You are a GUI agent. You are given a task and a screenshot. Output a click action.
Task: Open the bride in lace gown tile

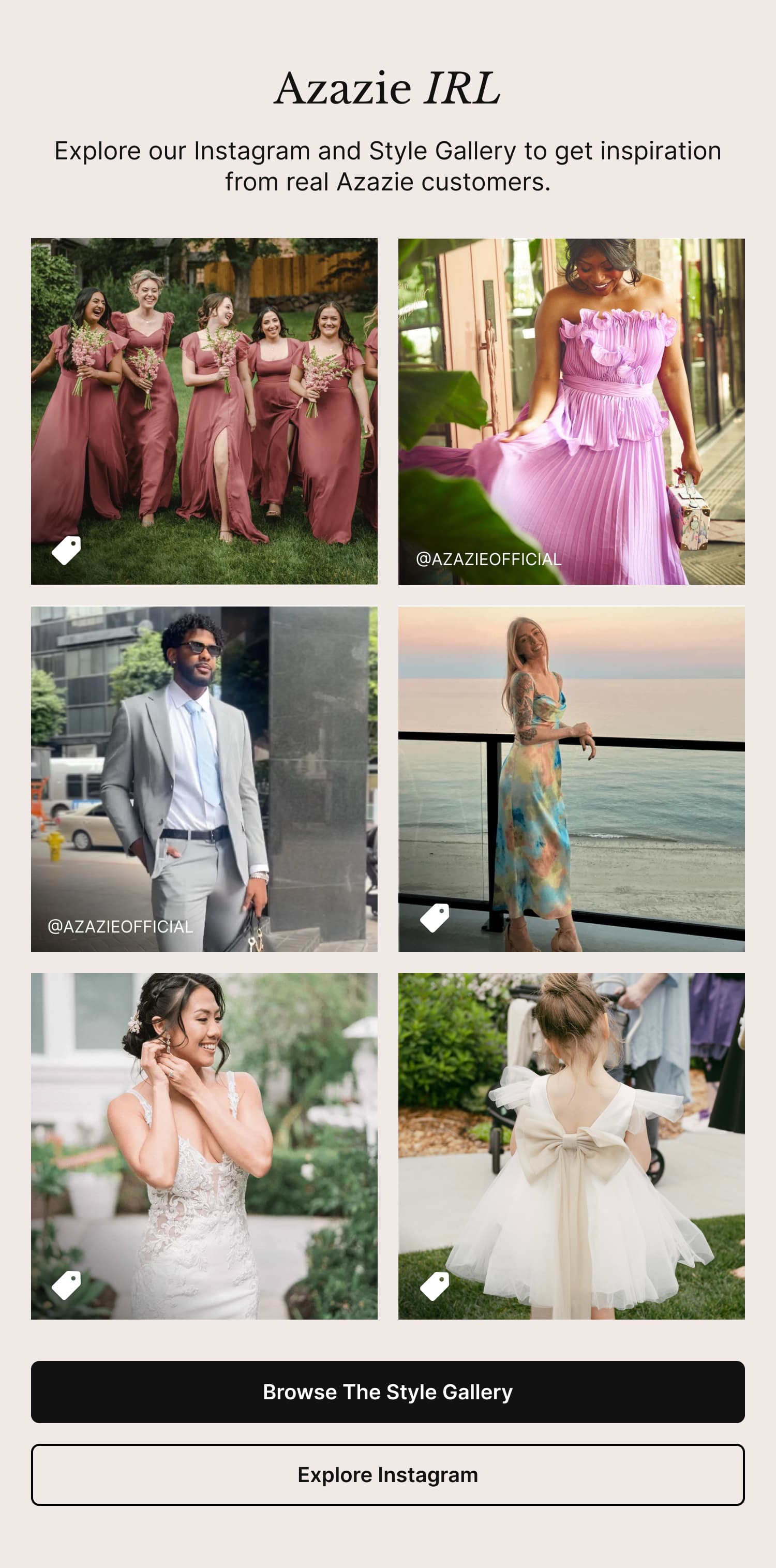pos(204,1146)
